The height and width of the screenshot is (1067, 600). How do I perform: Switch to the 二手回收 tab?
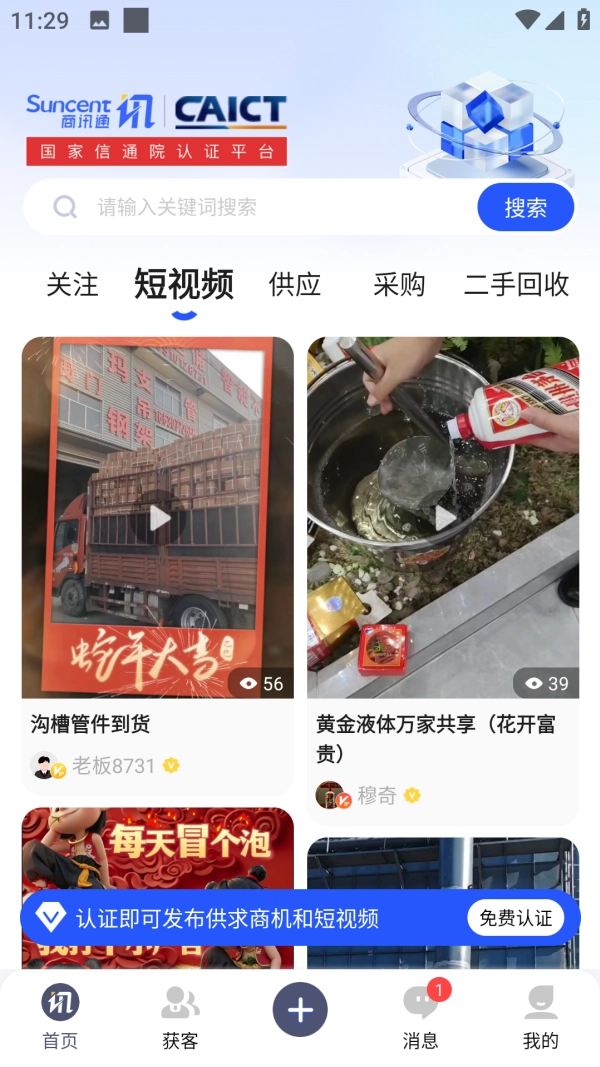click(x=516, y=285)
